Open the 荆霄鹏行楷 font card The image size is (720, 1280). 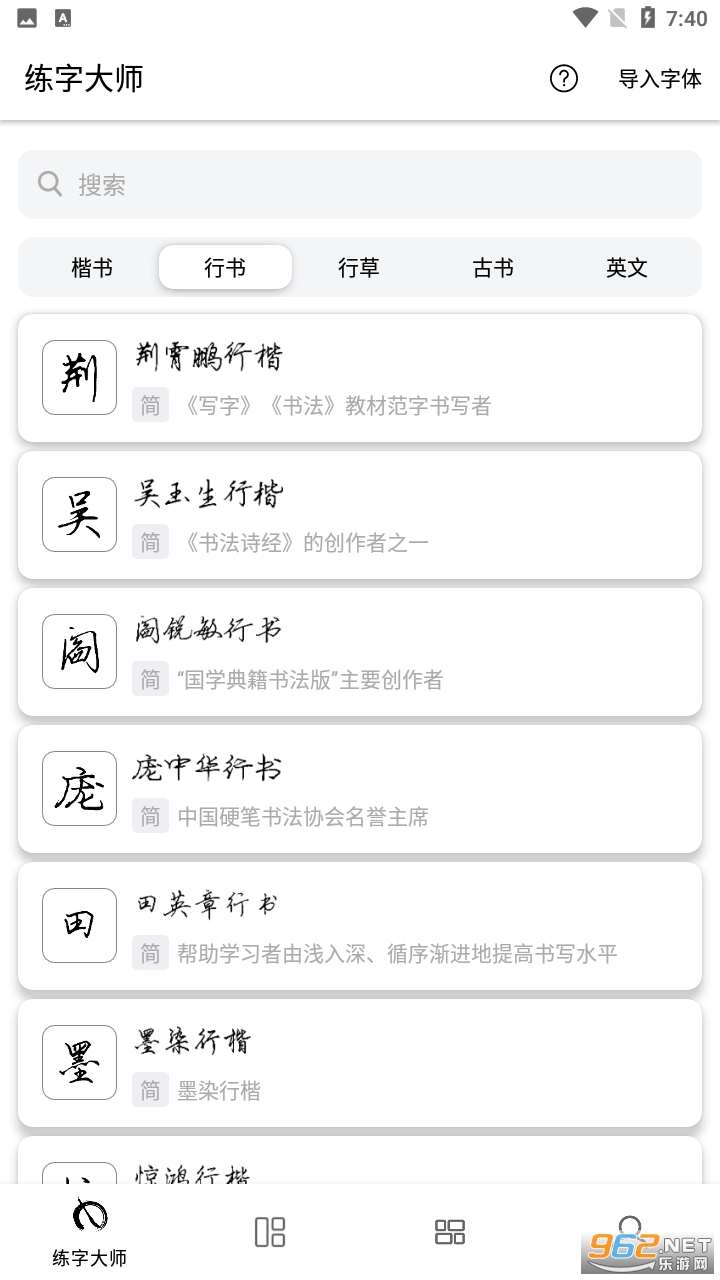[360, 378]
